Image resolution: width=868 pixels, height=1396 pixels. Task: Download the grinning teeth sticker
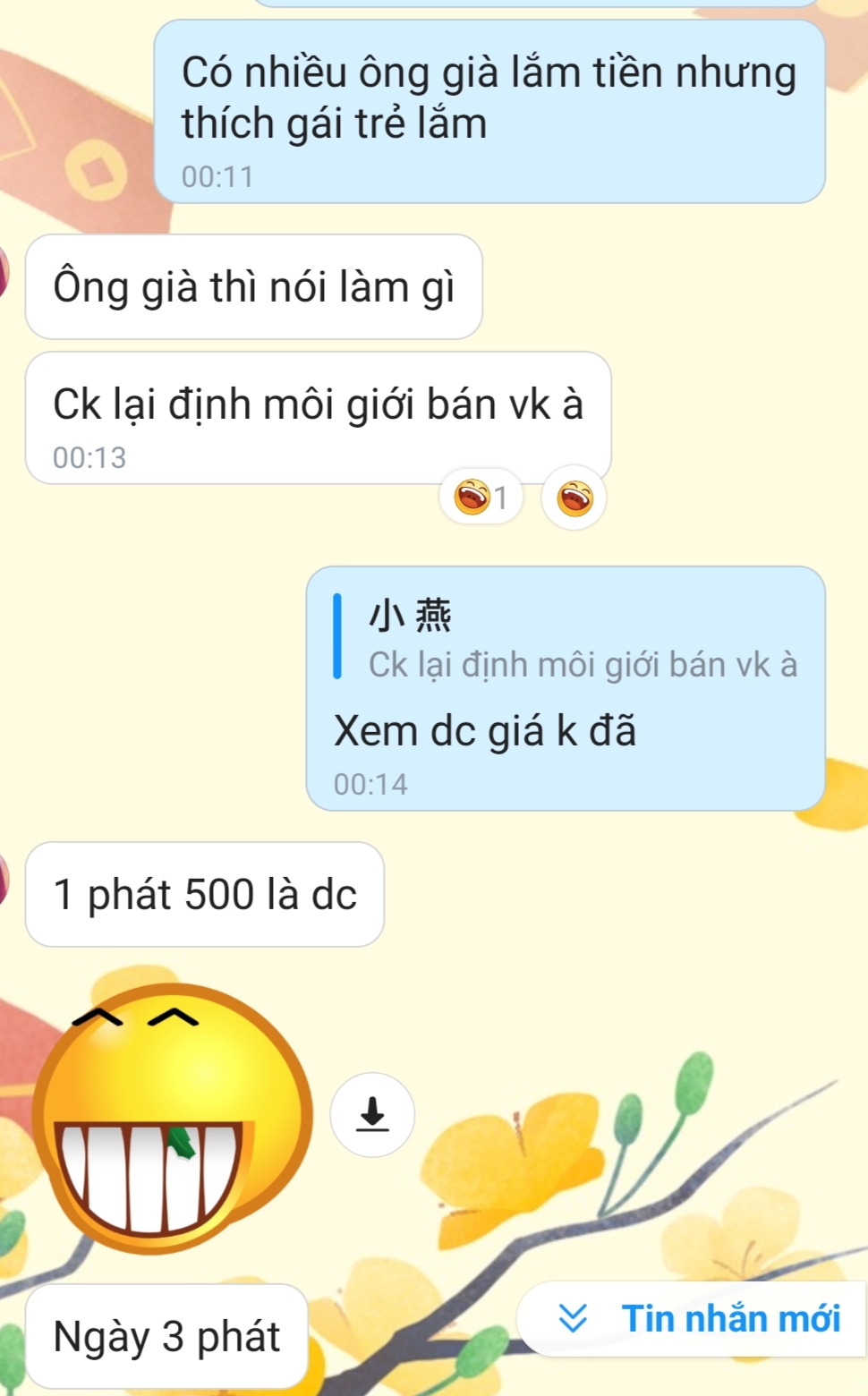(x=372, y=1114)
